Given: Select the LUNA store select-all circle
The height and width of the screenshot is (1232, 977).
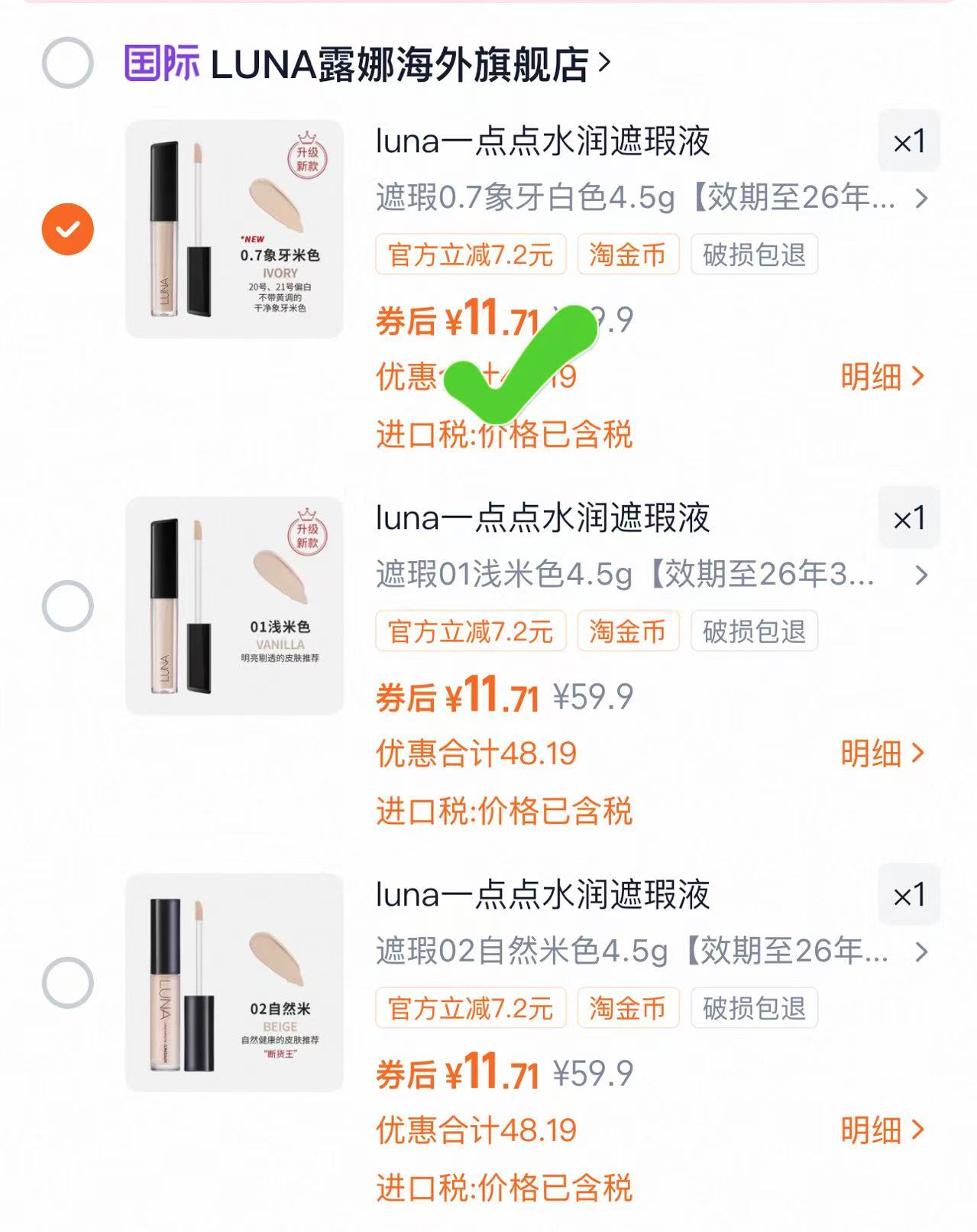Looking at the screenshot, I should pos(68,58).
